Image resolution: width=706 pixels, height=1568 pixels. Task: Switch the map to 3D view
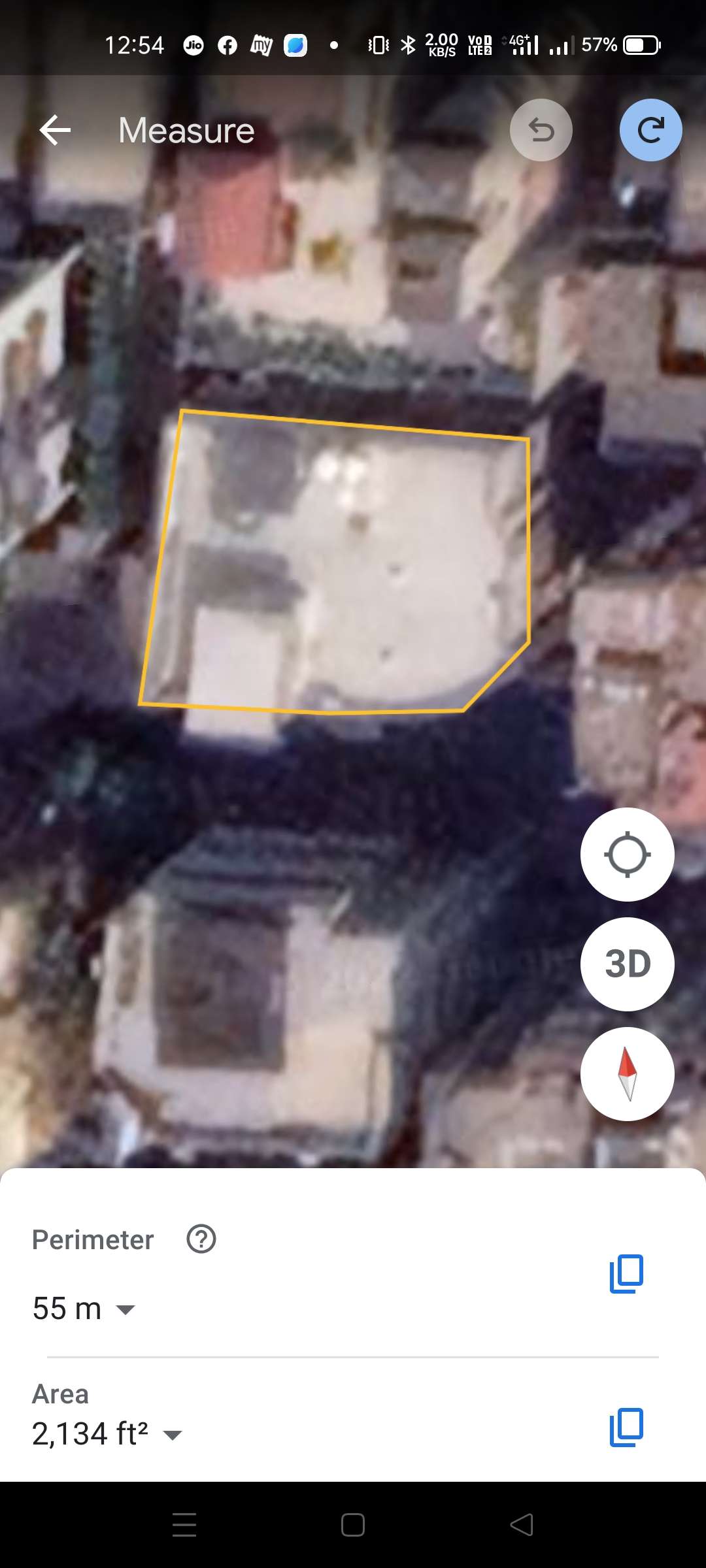[627, 964]
